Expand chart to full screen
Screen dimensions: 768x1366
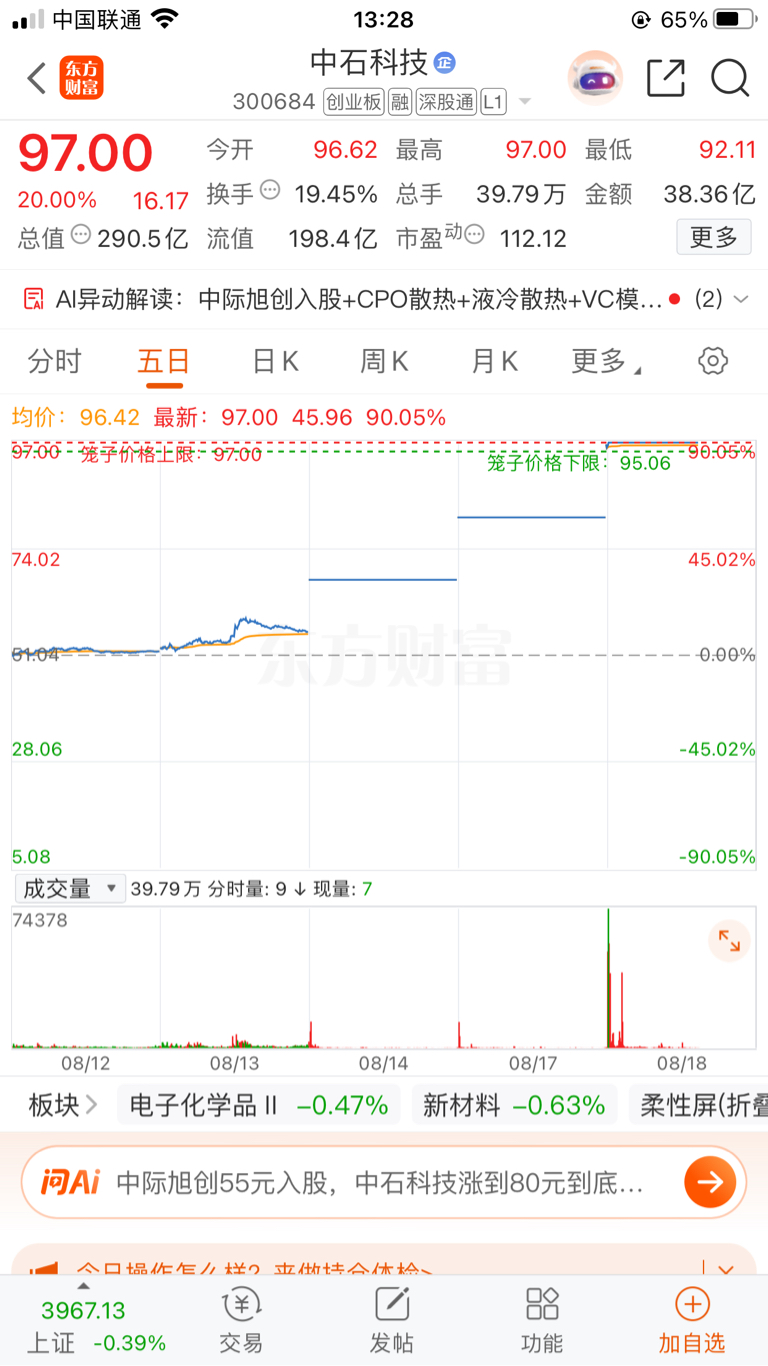pyautogui.click(x=729, y=941)
